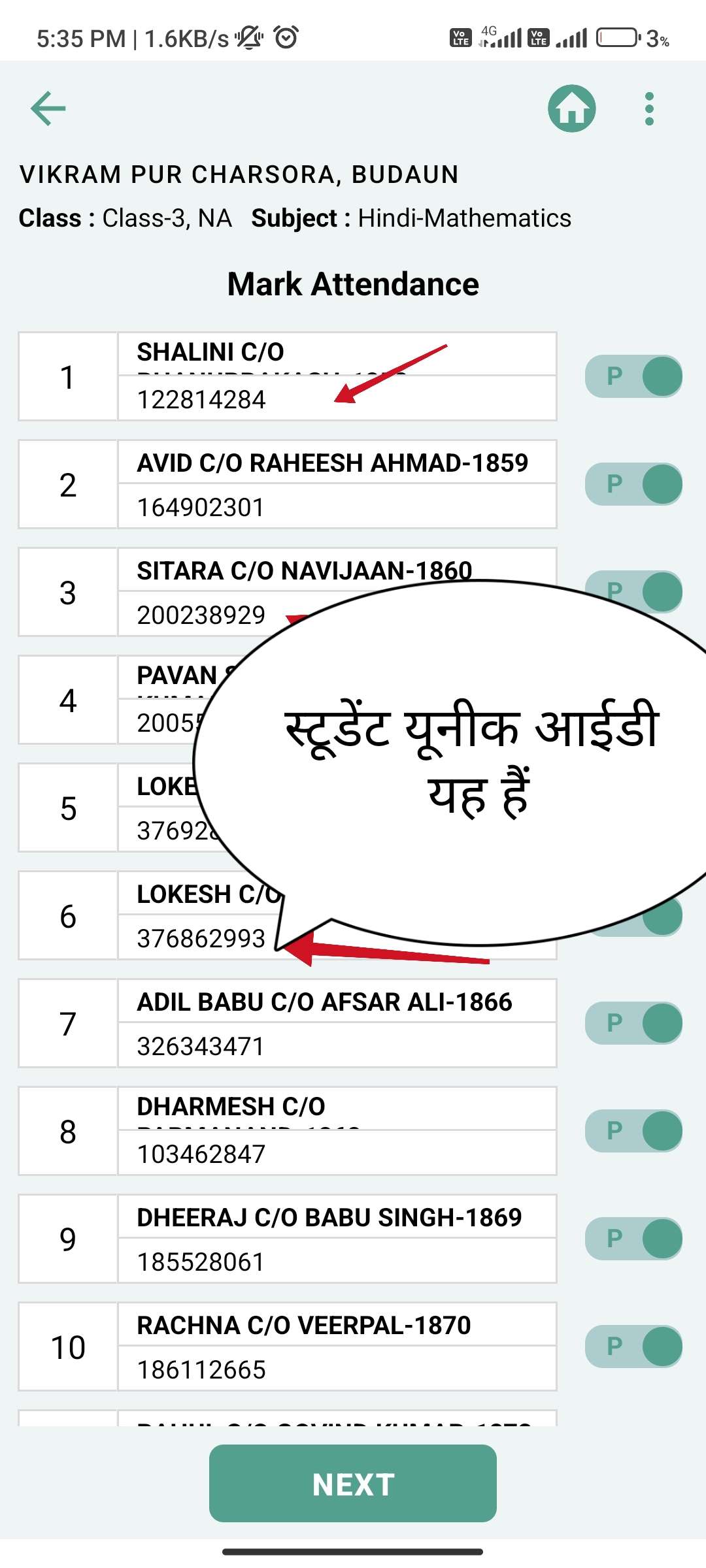This screenshot has width=706, height=1568.
Task: Change Dheeraj C/O Babu Singh's attendance toggle
Action: 633,1239
